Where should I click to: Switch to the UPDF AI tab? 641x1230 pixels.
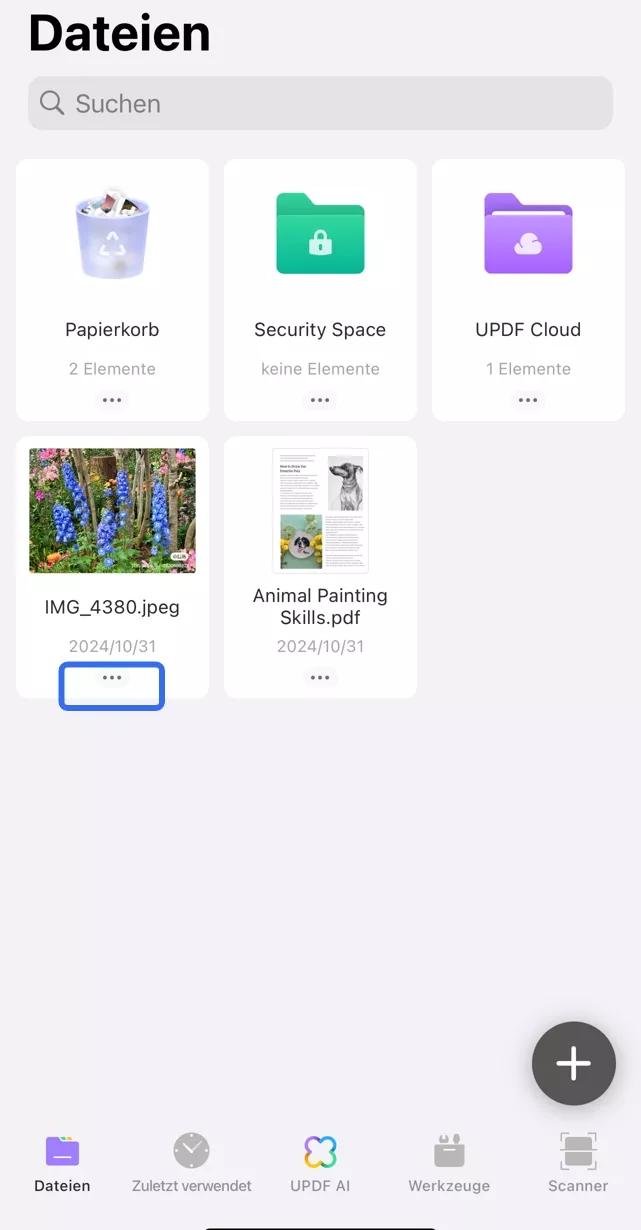[x=320, y=1163]
